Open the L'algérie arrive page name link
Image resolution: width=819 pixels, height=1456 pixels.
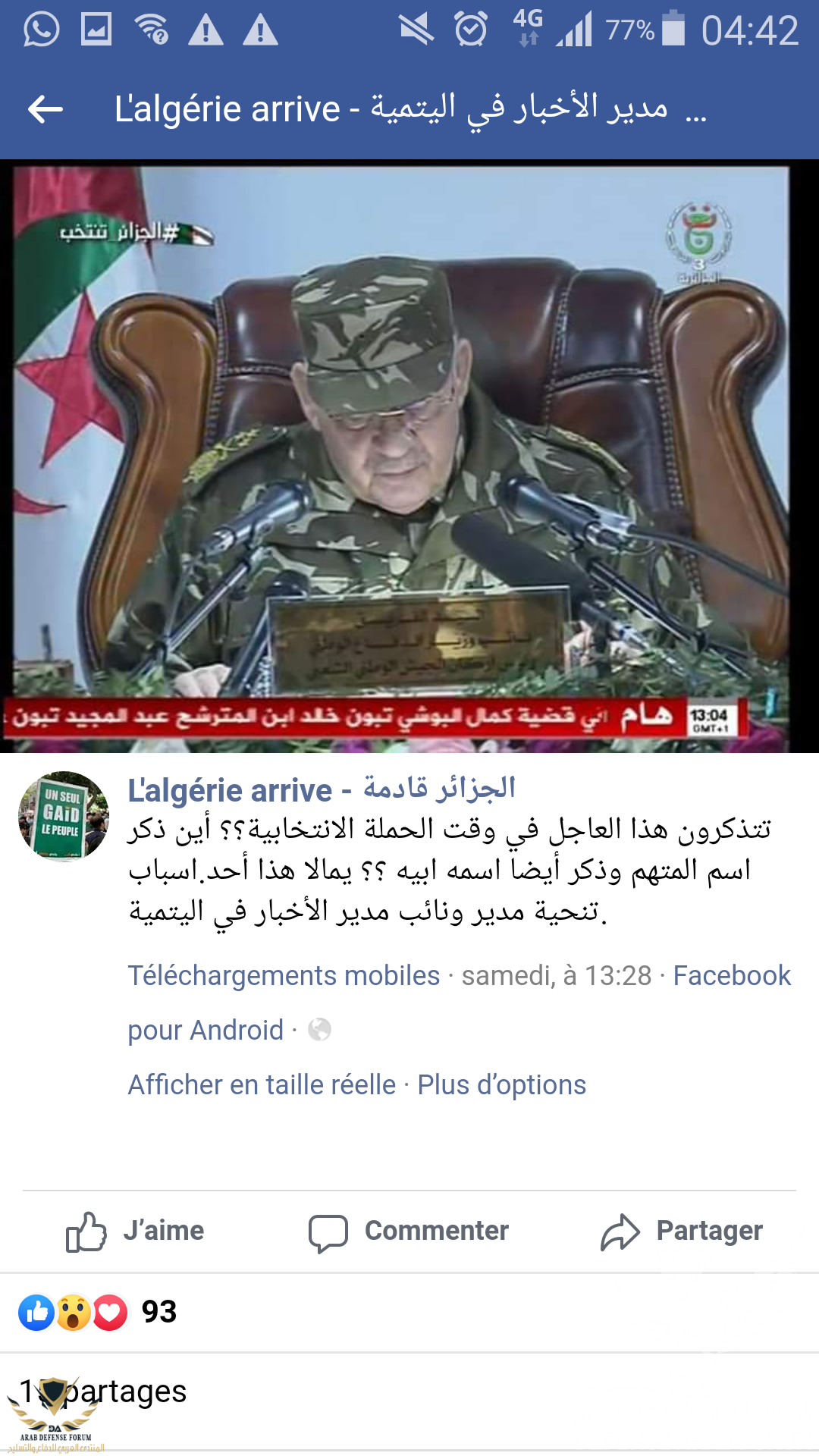click(321, 790)
